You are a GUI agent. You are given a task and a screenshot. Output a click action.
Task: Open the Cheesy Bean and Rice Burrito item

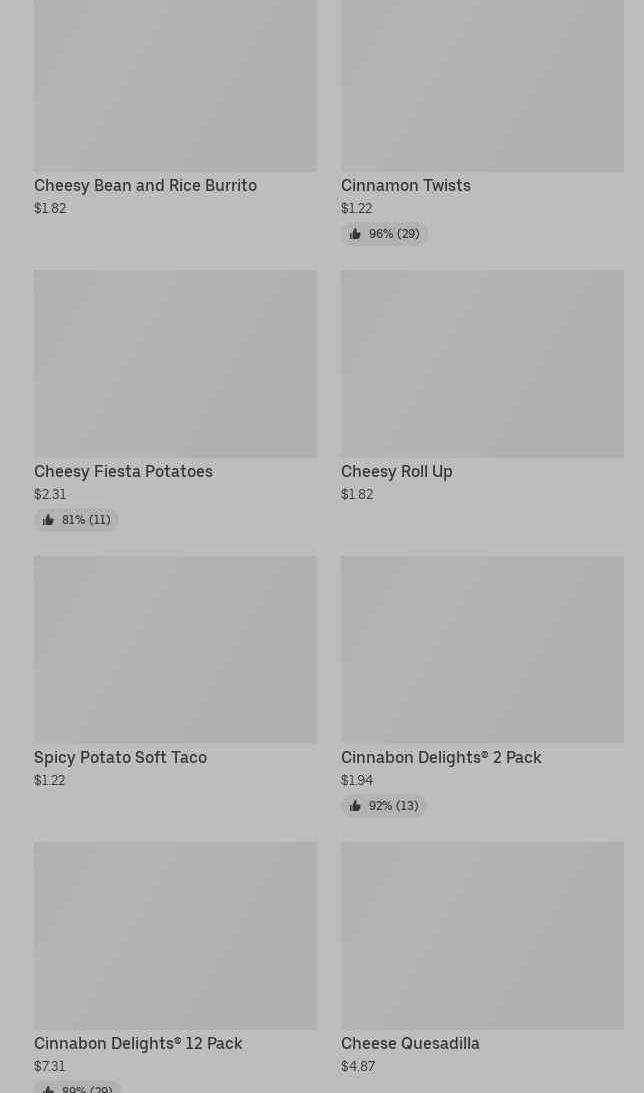(175, 108)
